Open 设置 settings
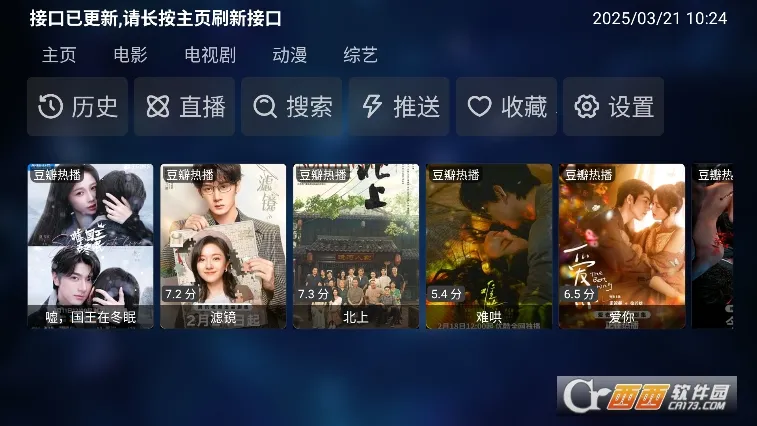This screenshot has height=426, width=757. click(613, 107)
